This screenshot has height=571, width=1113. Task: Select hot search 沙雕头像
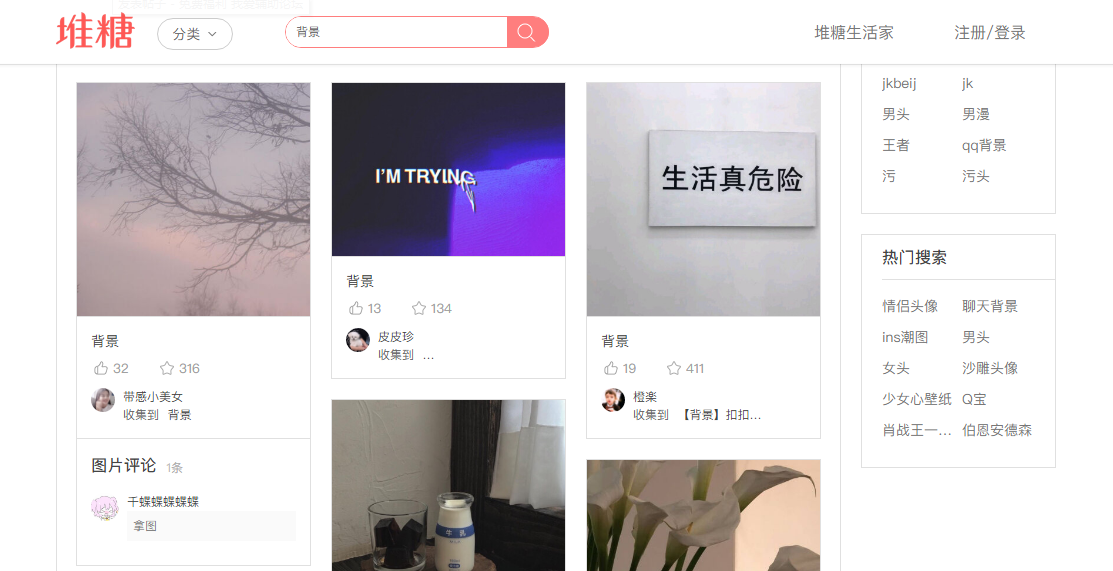pos(989,368)
